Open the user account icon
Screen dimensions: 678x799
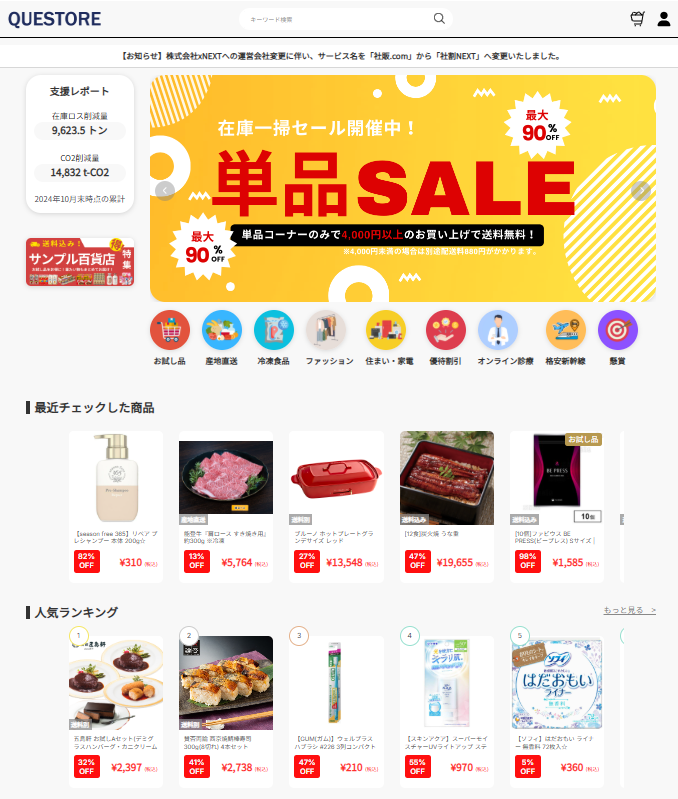coord(663,18)
